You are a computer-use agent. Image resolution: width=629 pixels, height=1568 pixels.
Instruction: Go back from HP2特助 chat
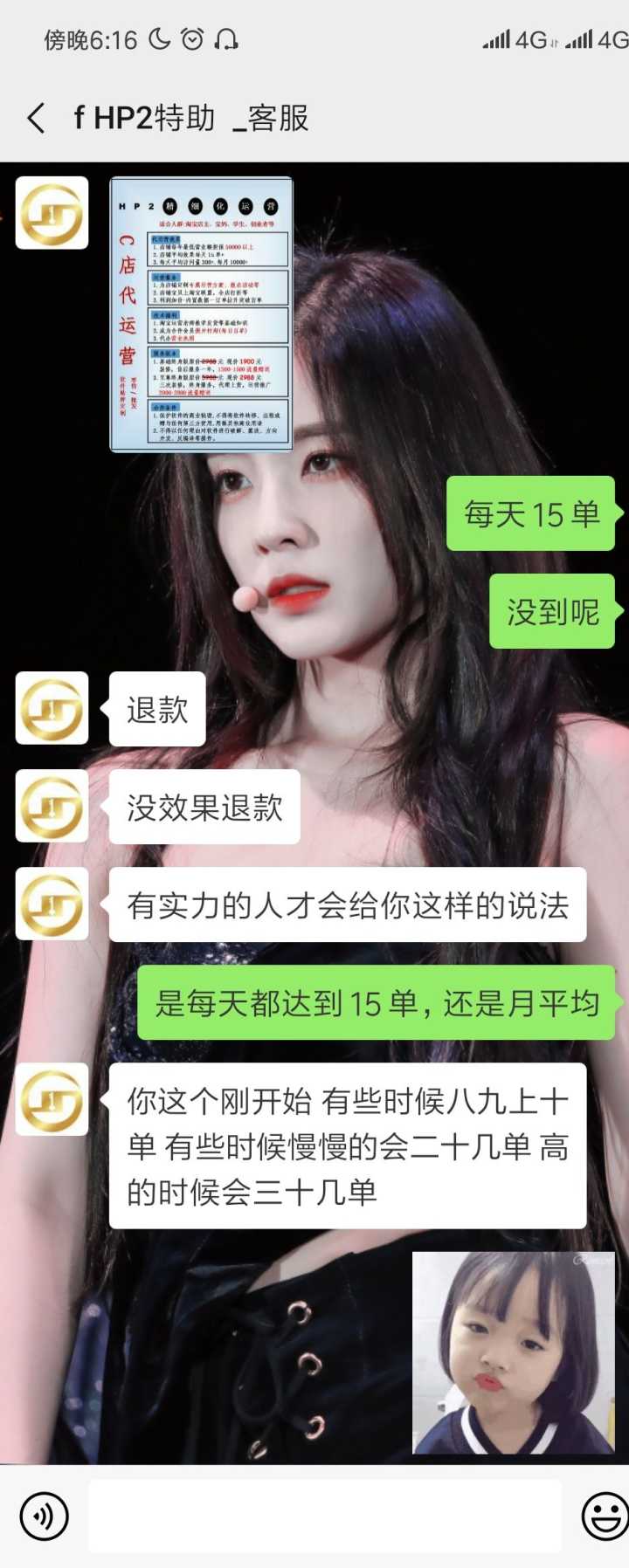pos(36,118)
